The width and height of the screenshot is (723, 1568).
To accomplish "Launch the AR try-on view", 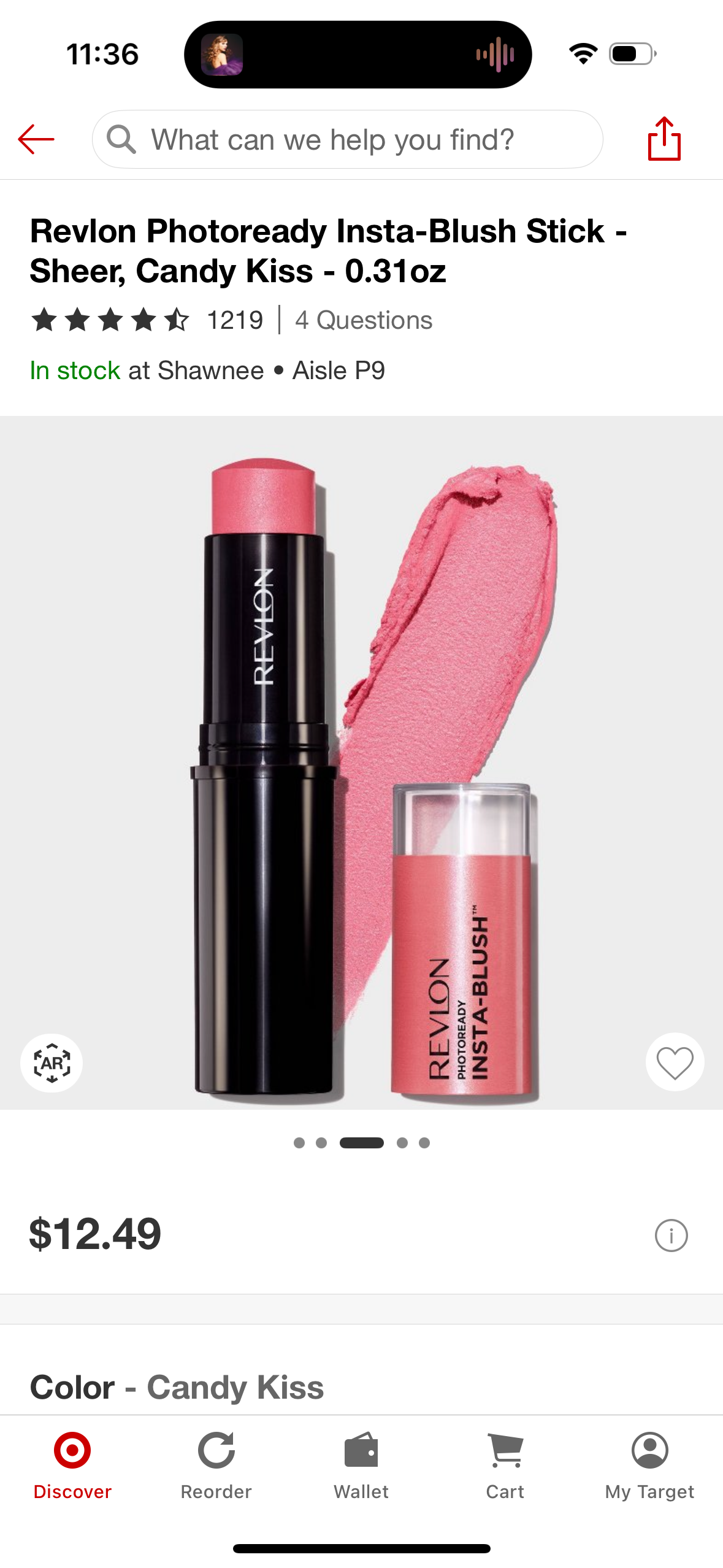I will [x=52, y=1063].
